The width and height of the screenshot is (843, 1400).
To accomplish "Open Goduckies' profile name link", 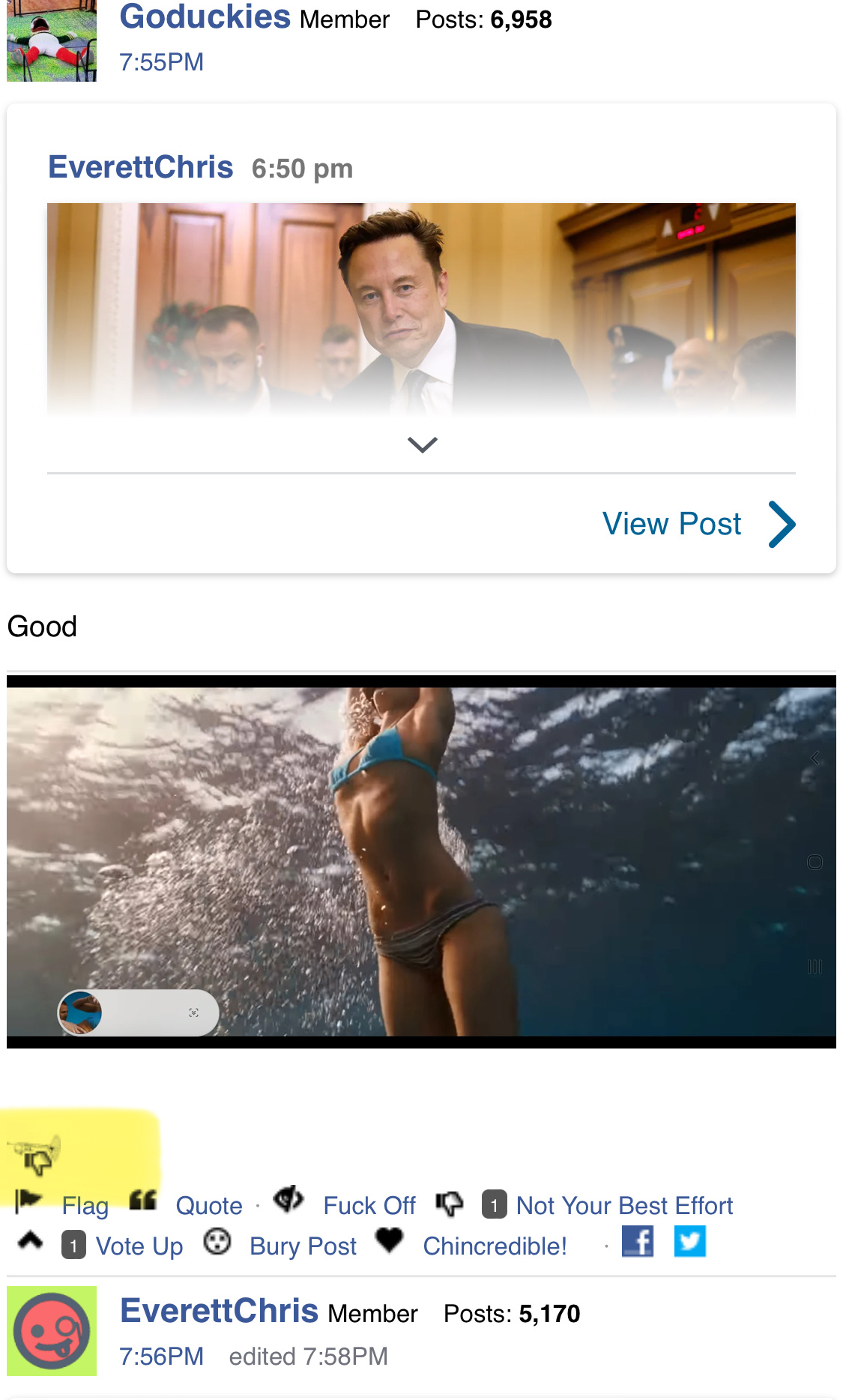I will 205,18.
